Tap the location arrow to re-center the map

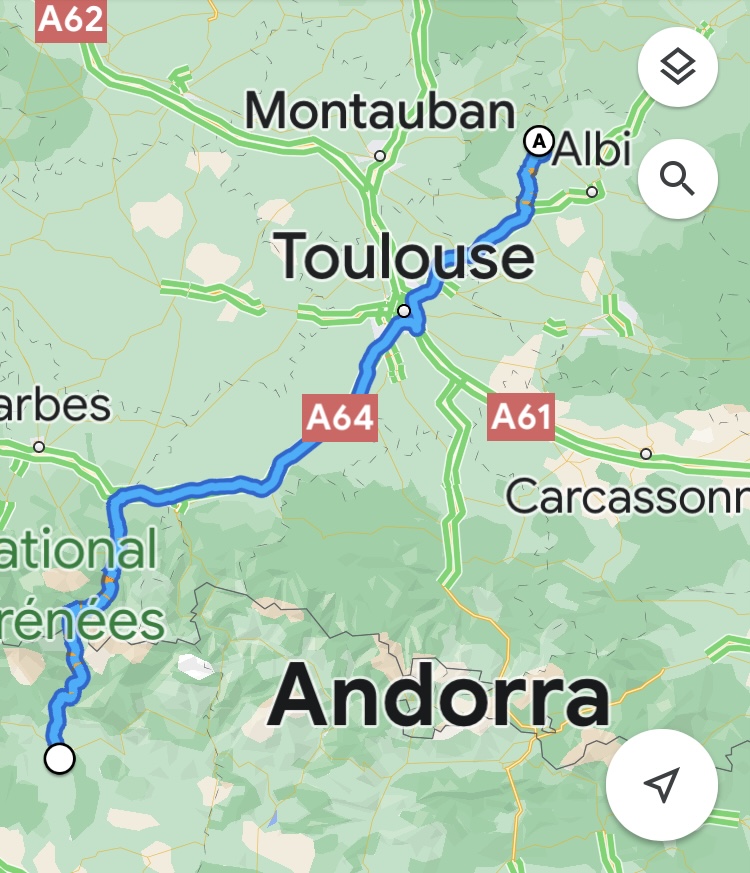(x=661, y=785)
